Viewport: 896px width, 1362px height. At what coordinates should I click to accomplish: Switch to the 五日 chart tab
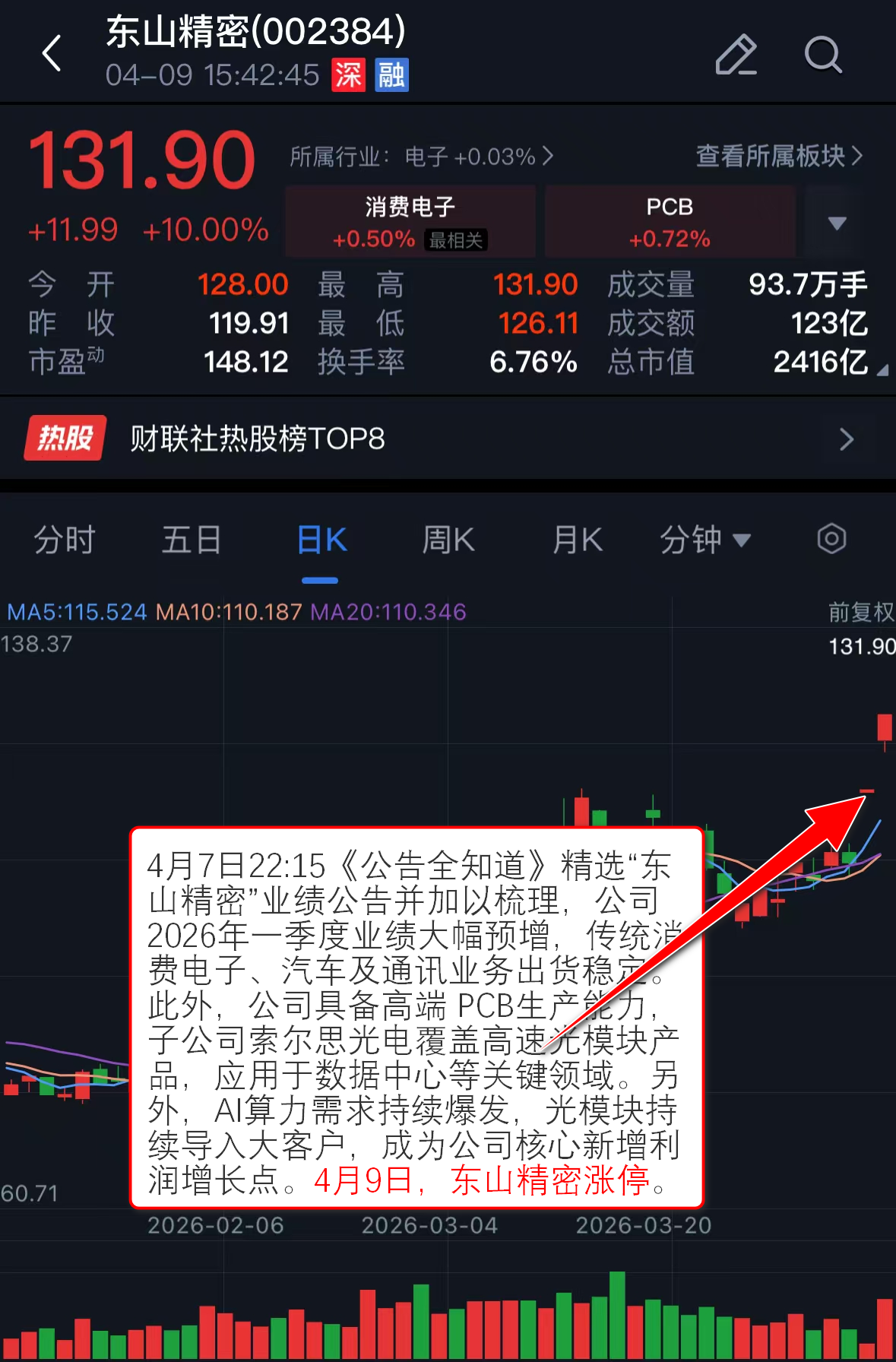(x=192, y=540)
